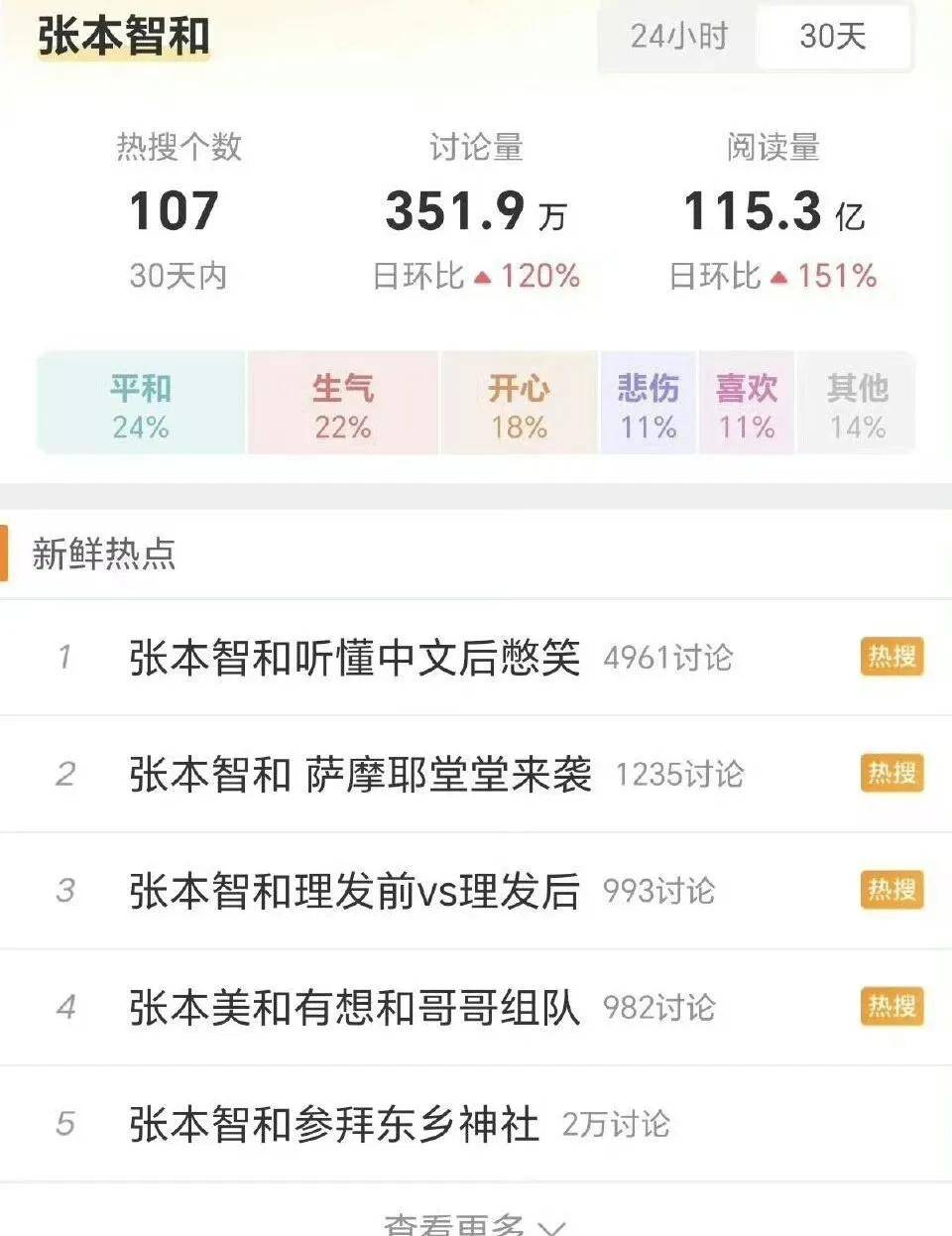The image size is (952, 1236).
Task: Open topic 张本智和参拜东乡神社
Action: click(334, 1124)
